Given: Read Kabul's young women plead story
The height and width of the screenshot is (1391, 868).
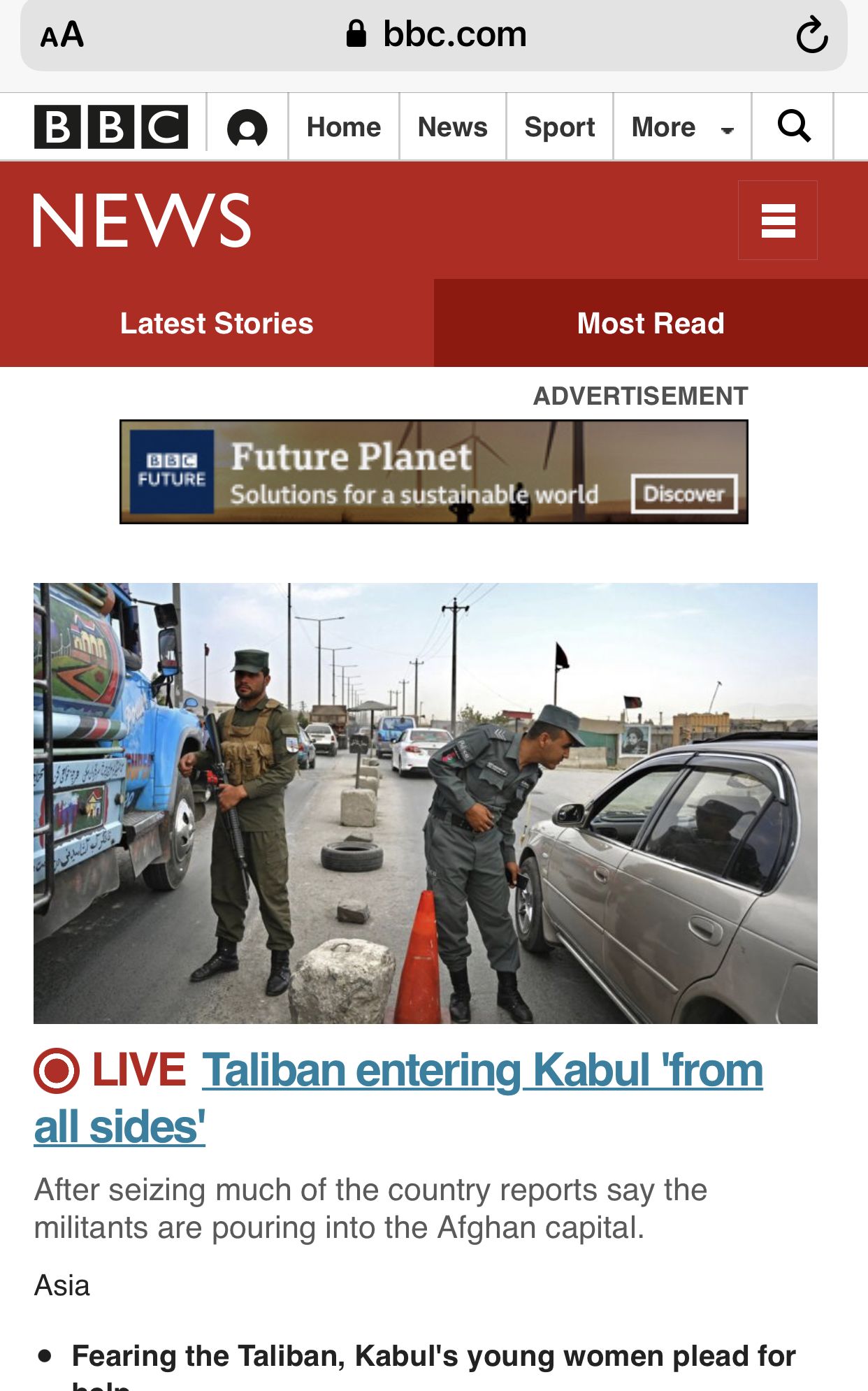Looking at the screenshot, I should (433, 1356).
